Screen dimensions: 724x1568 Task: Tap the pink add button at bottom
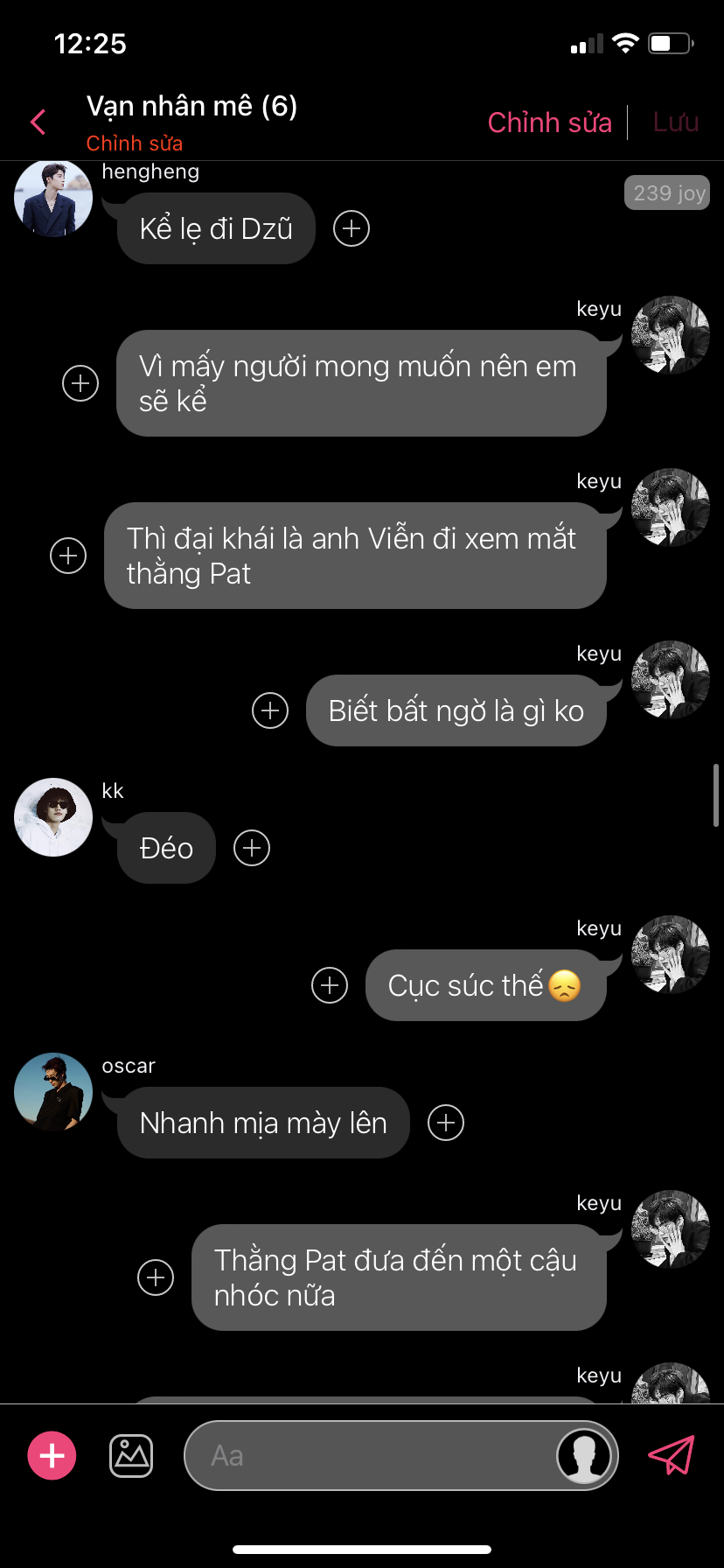(52, 1456)
